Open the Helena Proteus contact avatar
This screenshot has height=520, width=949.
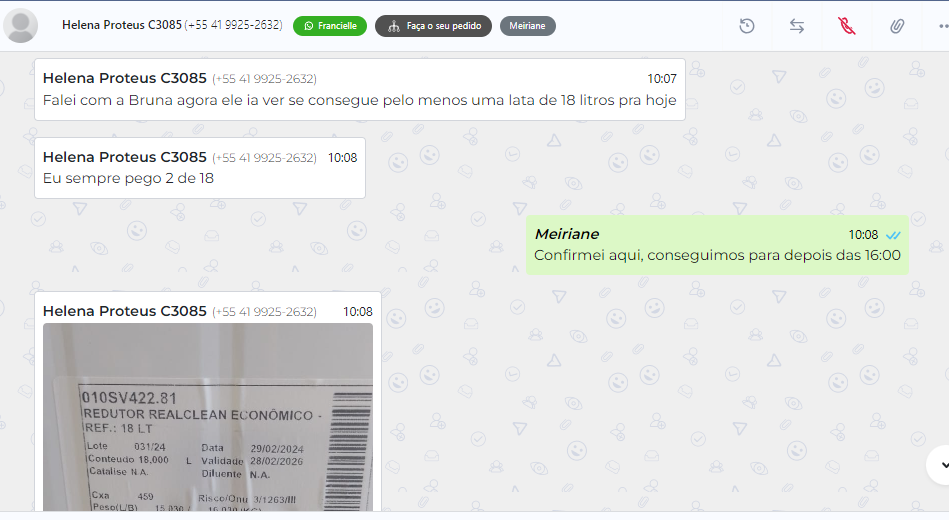point(21,26)
